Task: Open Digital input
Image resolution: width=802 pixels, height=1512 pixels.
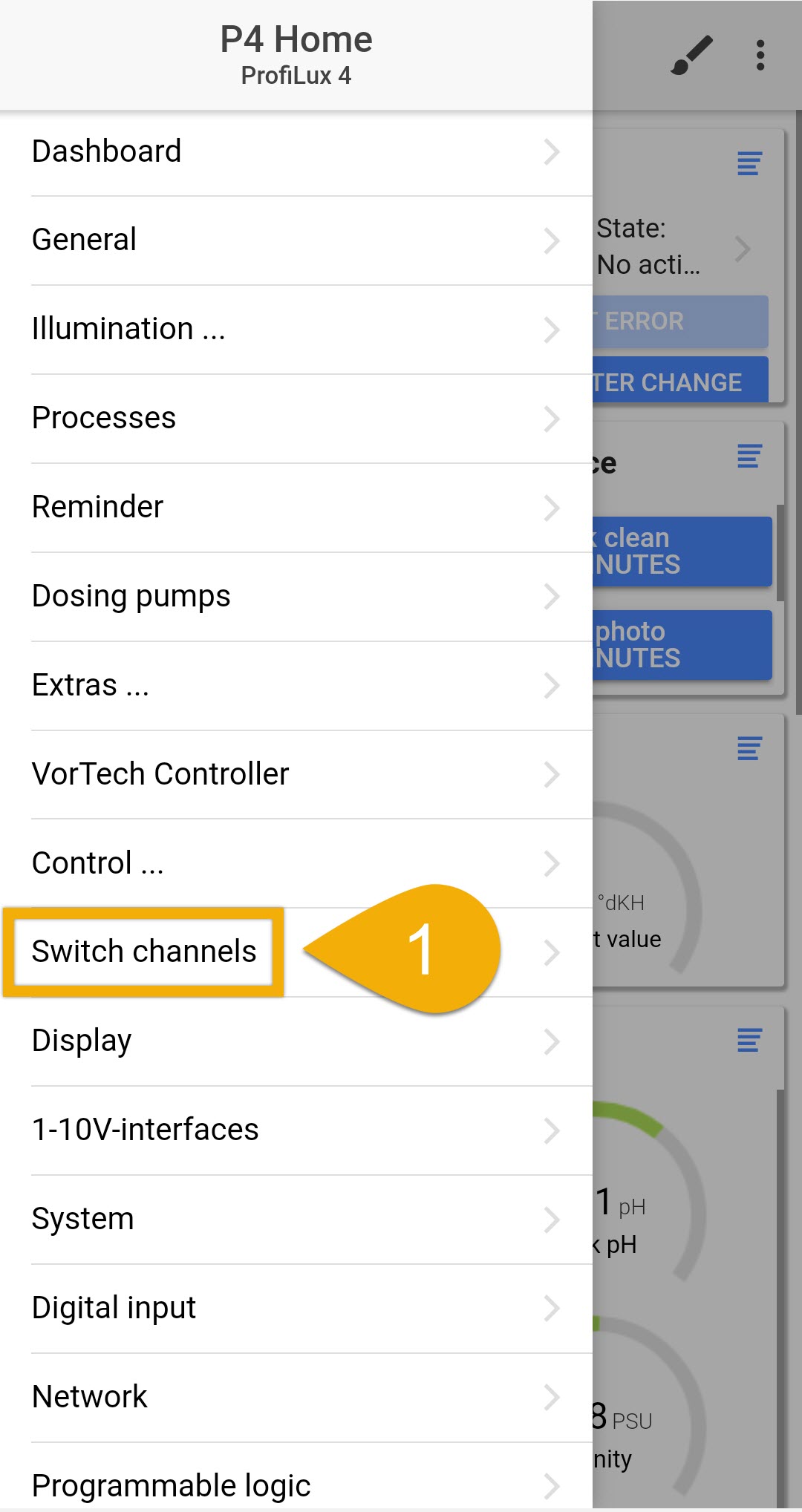Action: (x=296, y=1309)
